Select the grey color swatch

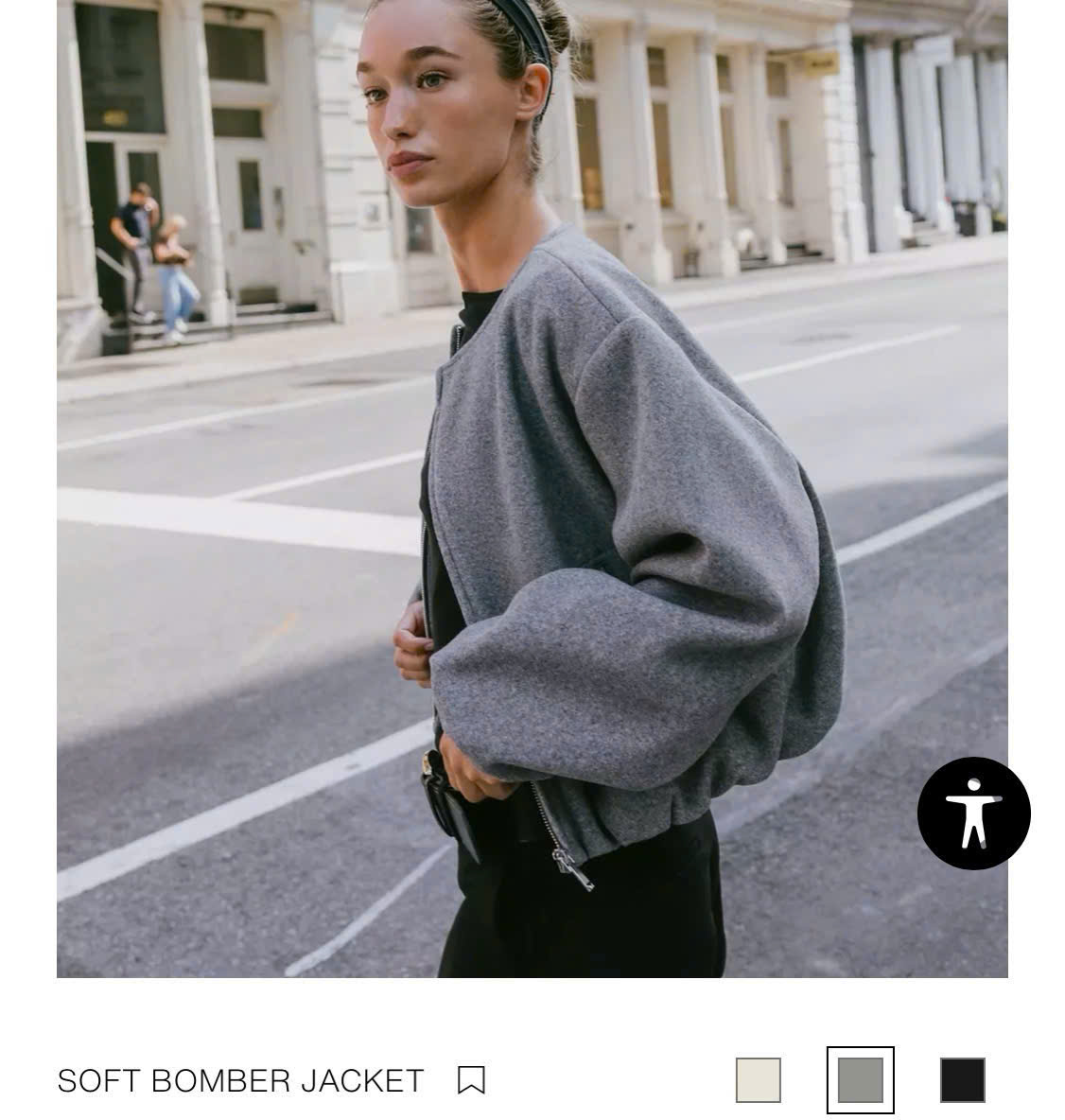pyautogui.click(x=860, y=1080)
